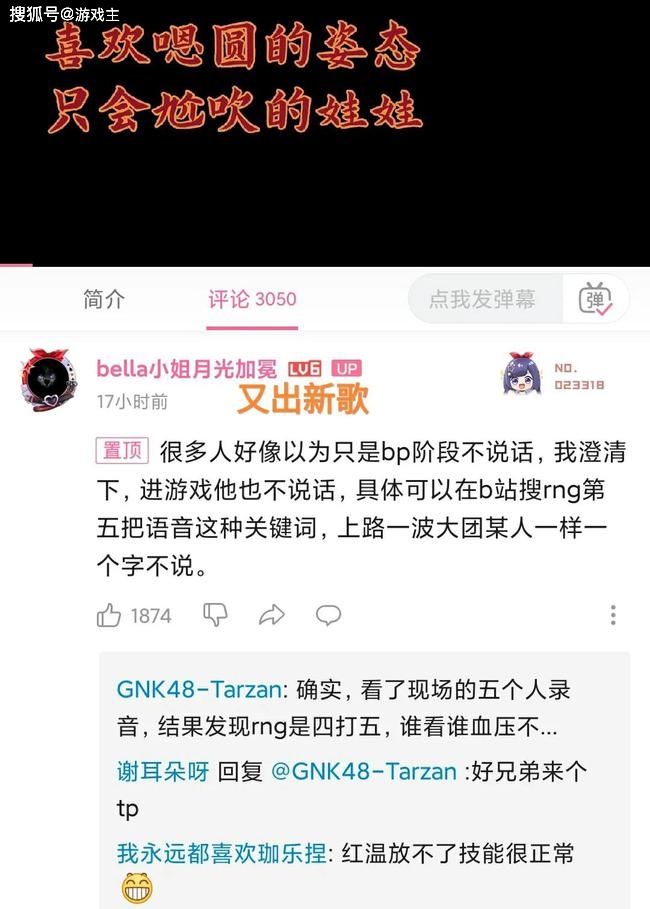The height and width of the screenshot is (909, 650).
Task: Open the username bella小姐月光加冕
Action: (x=189, y=368)
